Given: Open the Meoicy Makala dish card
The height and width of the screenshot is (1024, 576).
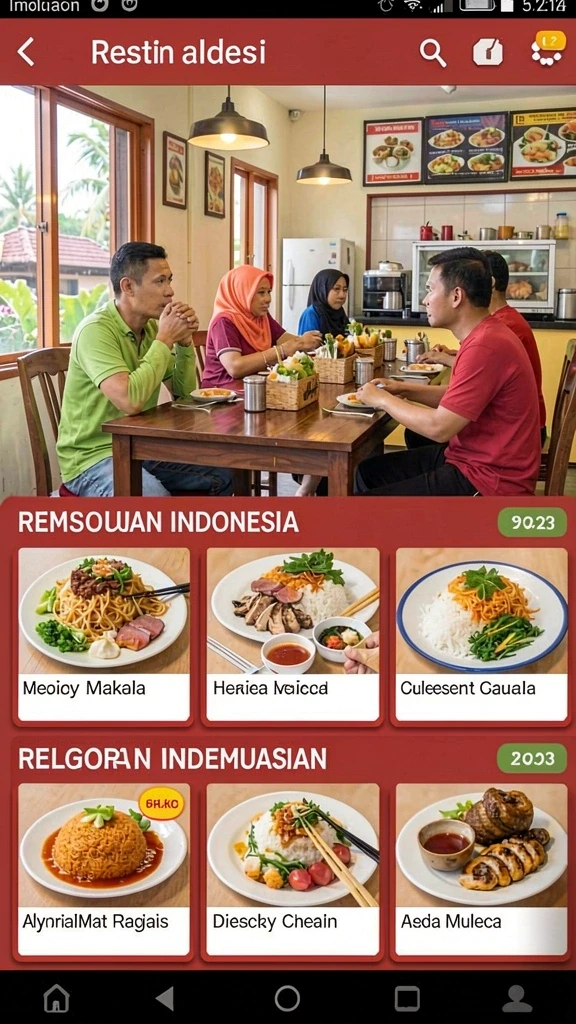Looking at the screenshot, I should click(x=104, y=634).
